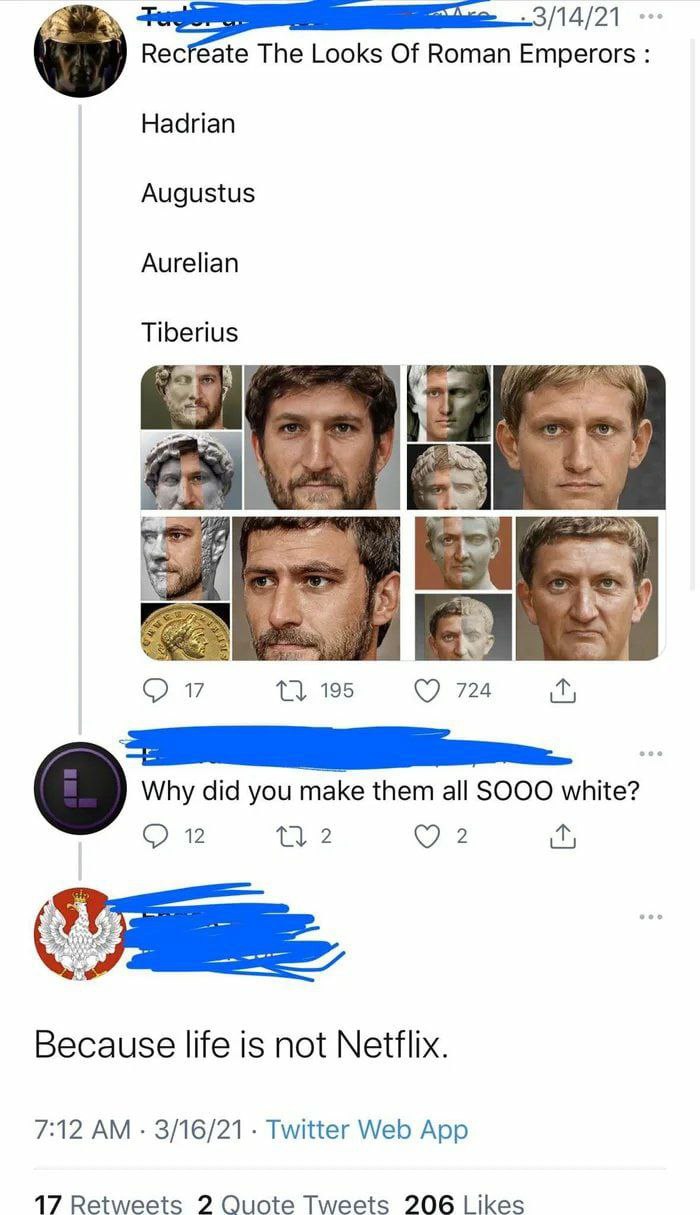View the Tiberius image tile
700x1215 pixels.
point(536,588)
